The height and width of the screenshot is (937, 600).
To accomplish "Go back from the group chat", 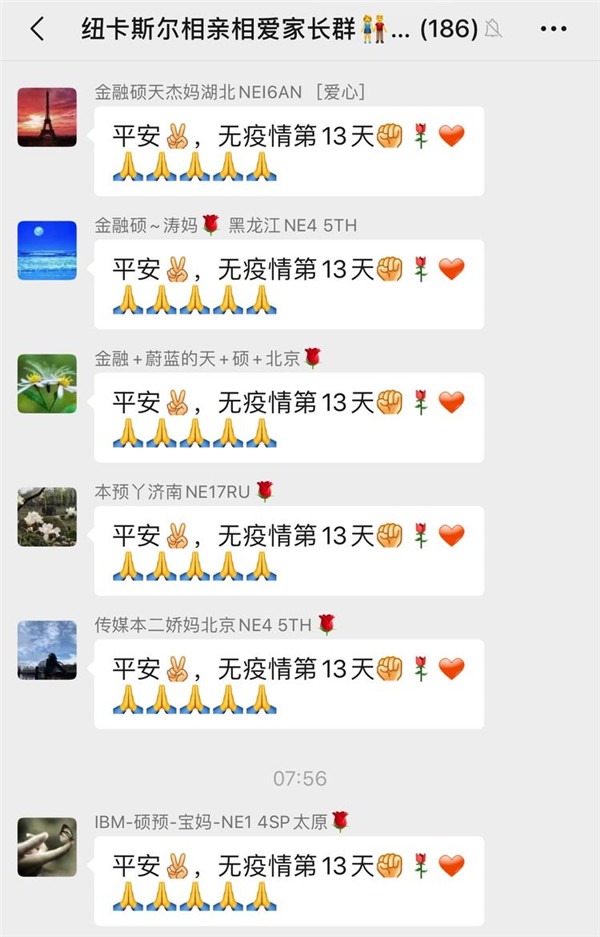I will pos(37,29).
